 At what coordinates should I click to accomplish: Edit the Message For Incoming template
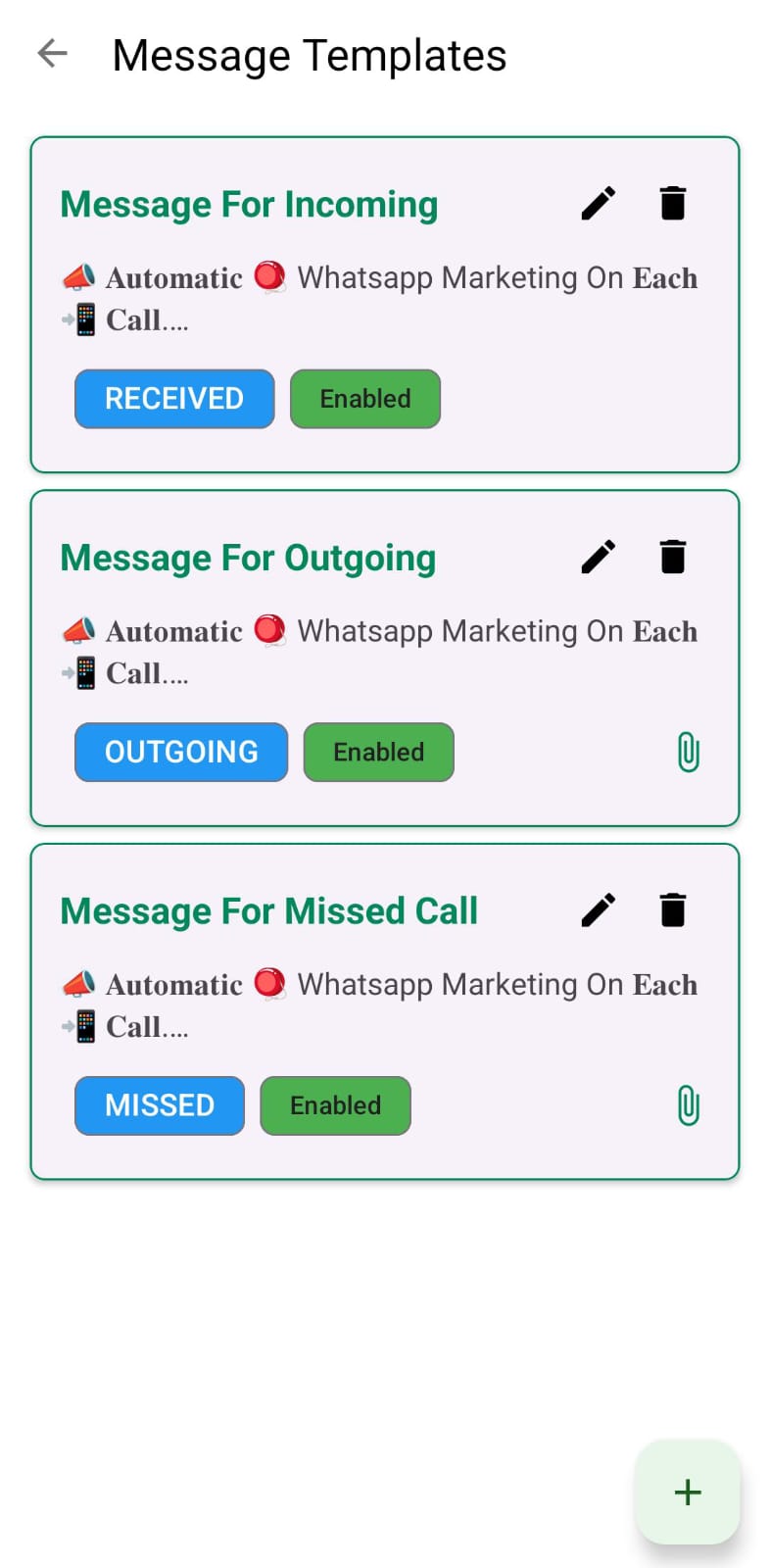(x=598, y=204)
